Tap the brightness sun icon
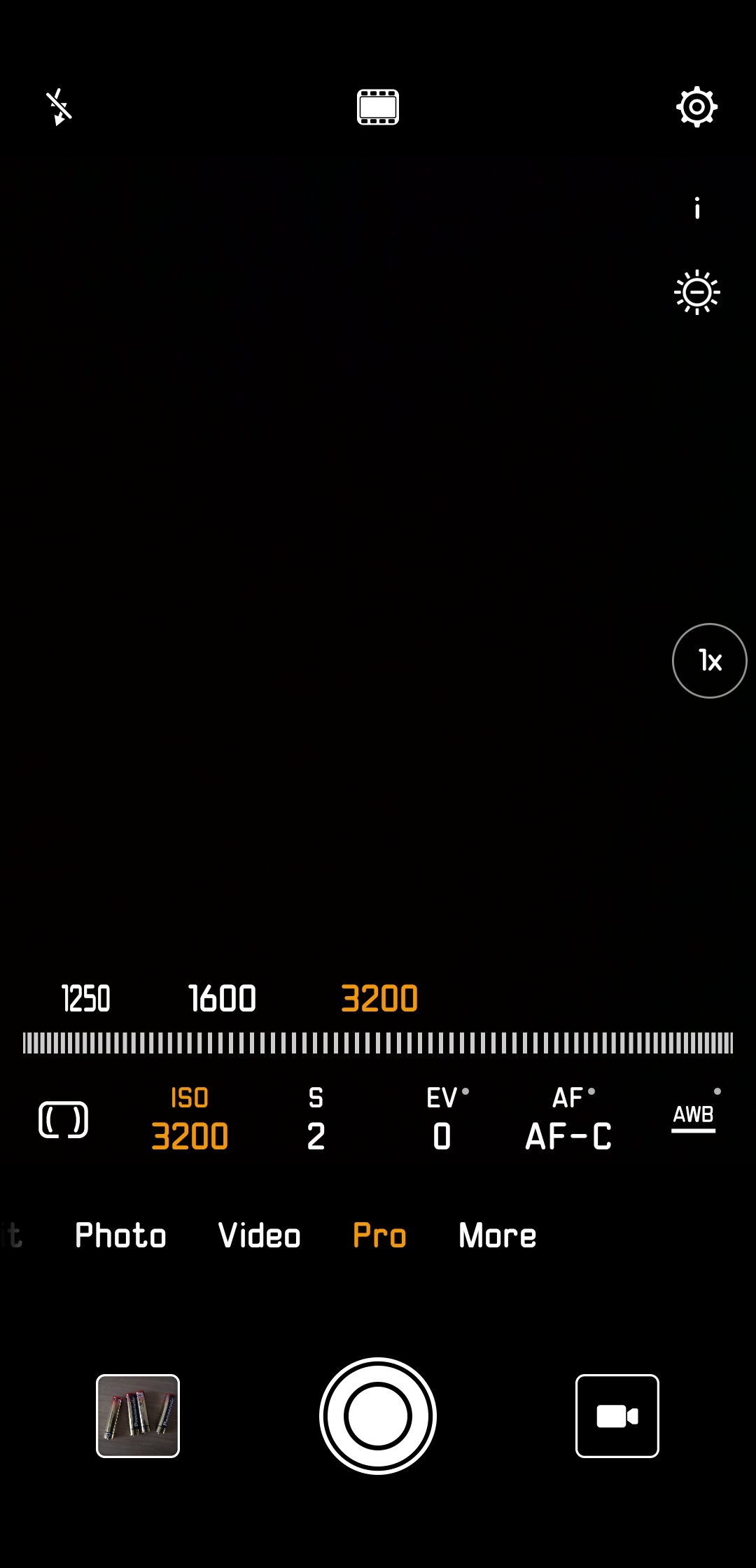This screenshot has width=756, height=1568. pyautogui.click(x=696, y=292)
